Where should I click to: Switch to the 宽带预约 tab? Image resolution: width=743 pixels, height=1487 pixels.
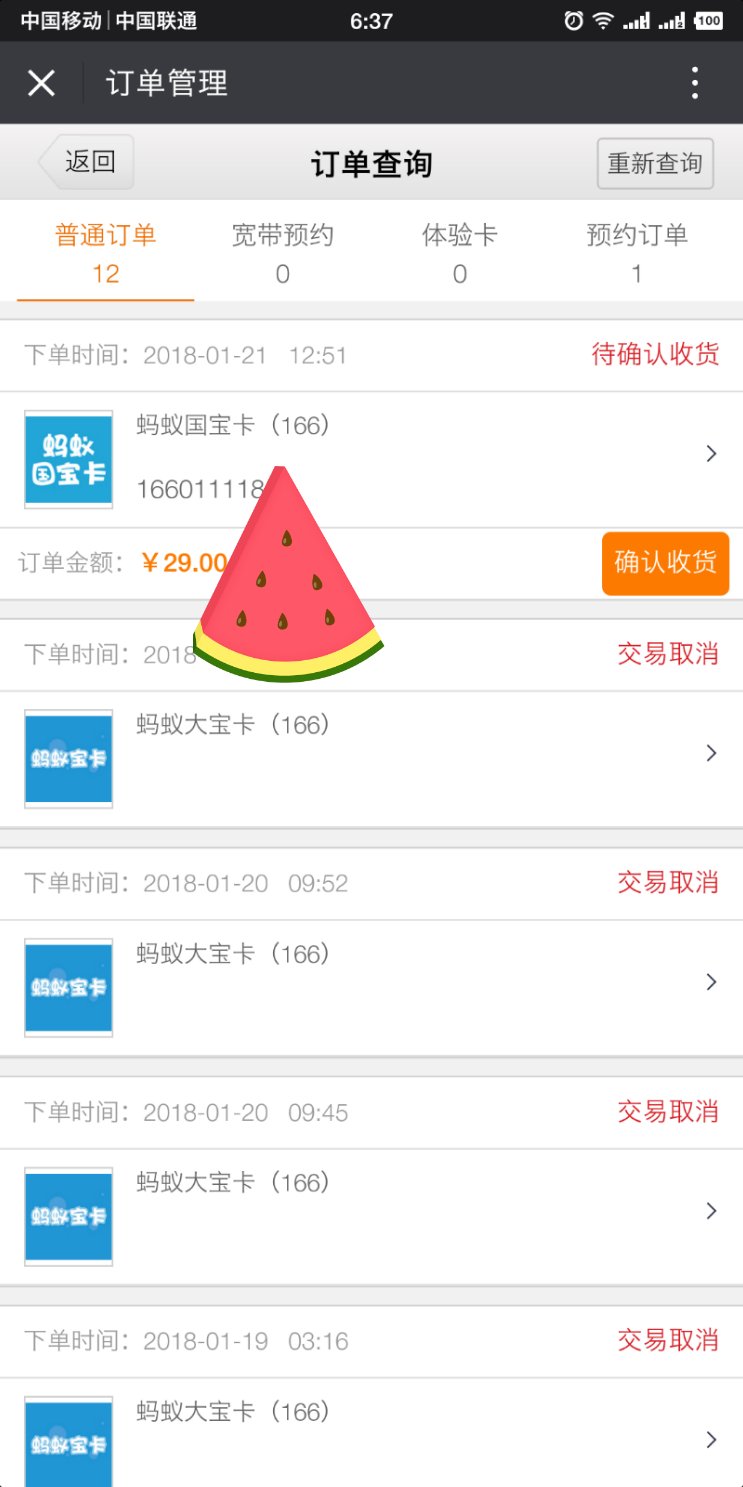[x=282, y=253]
